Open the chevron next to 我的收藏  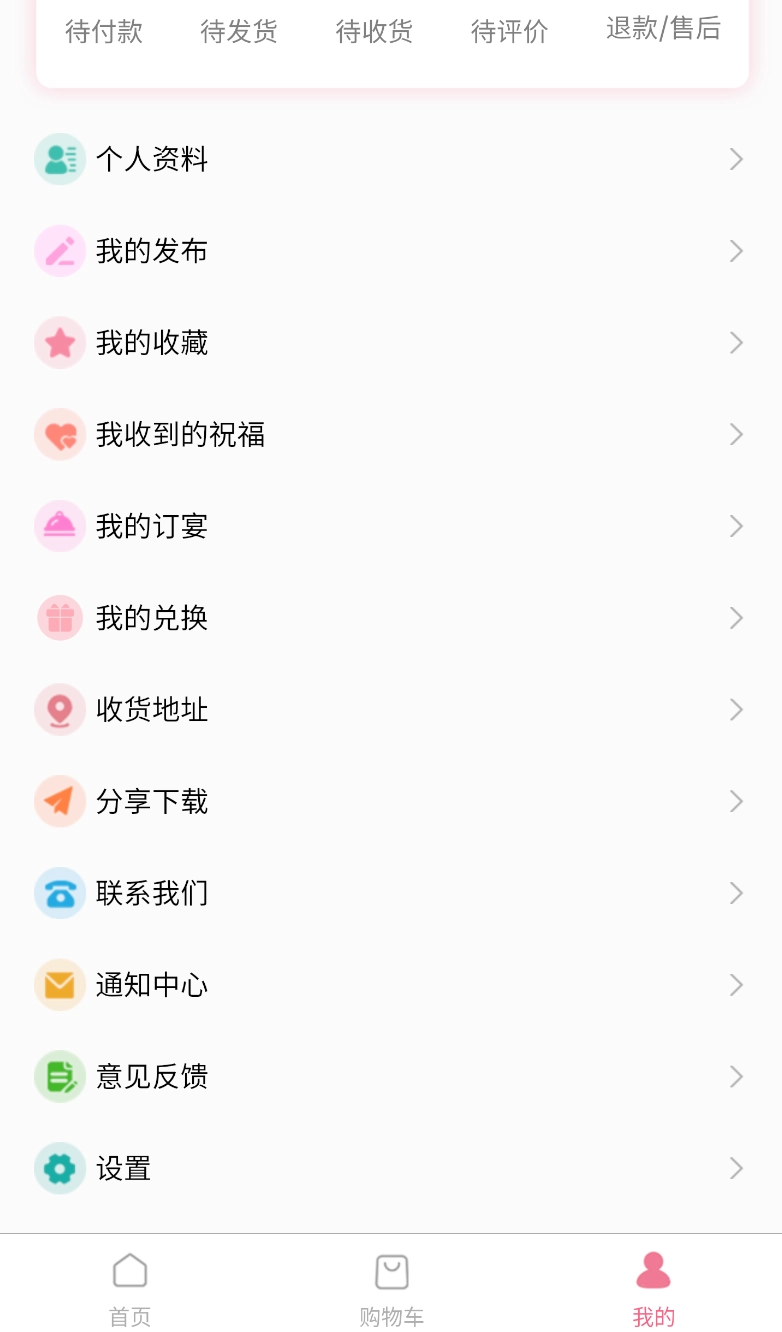(x=736, y=342)
